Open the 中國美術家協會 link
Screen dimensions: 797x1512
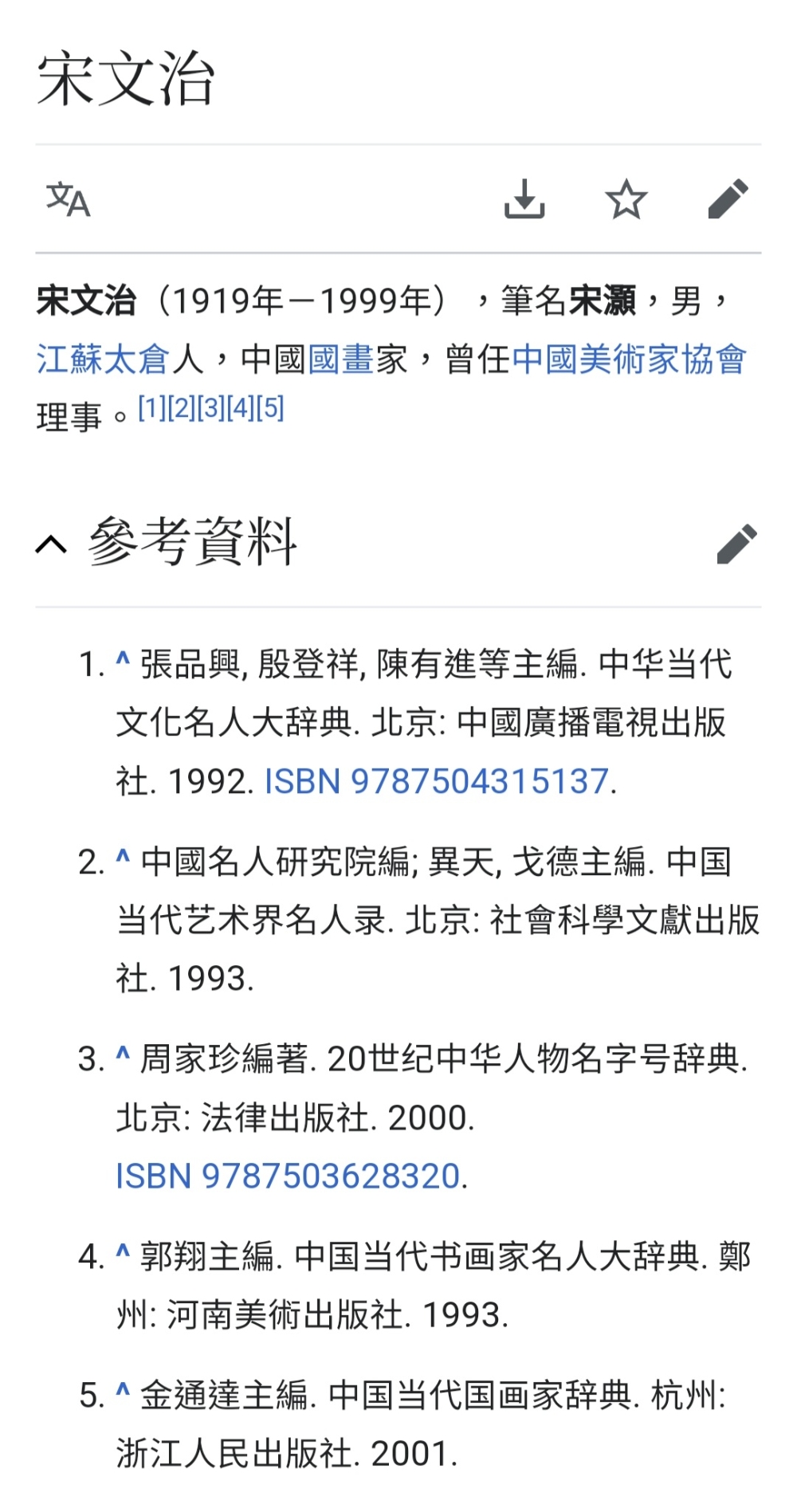[629, 359]
